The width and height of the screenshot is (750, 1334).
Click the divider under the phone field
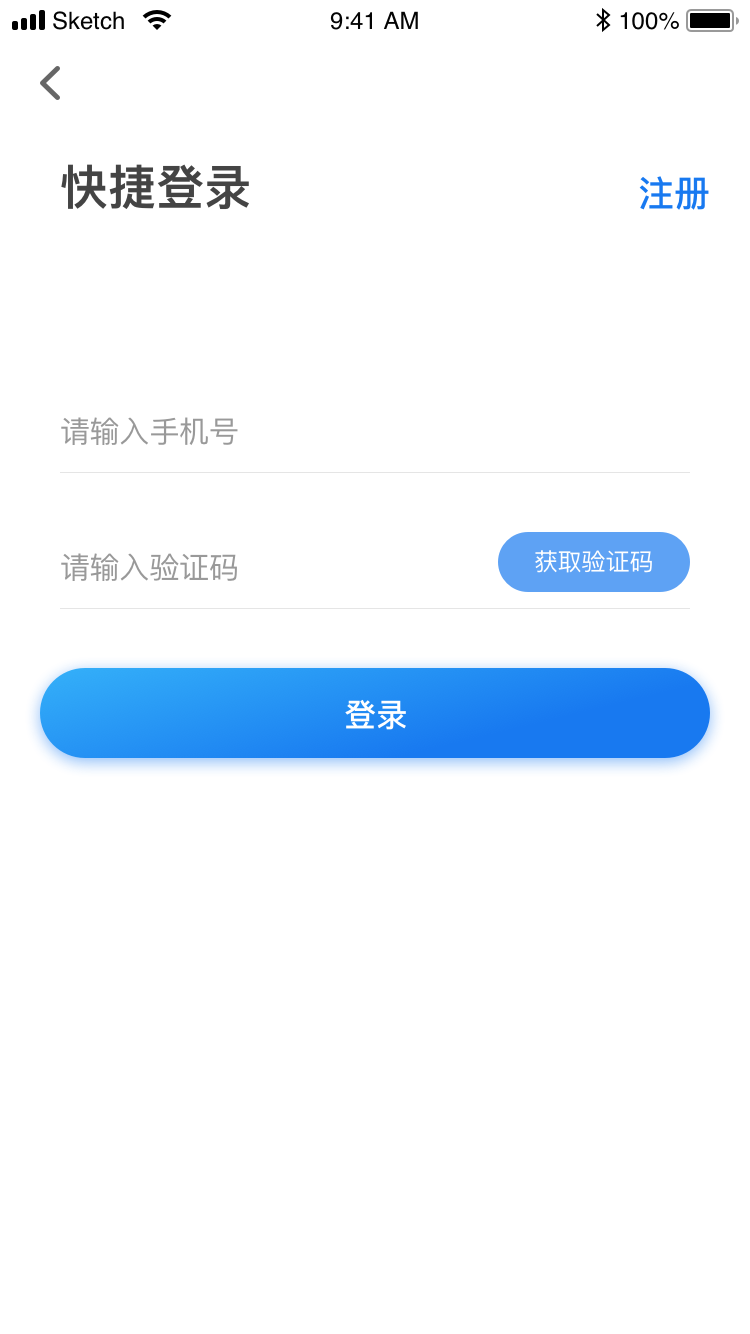pyautogui.click(x=374, y=472)
